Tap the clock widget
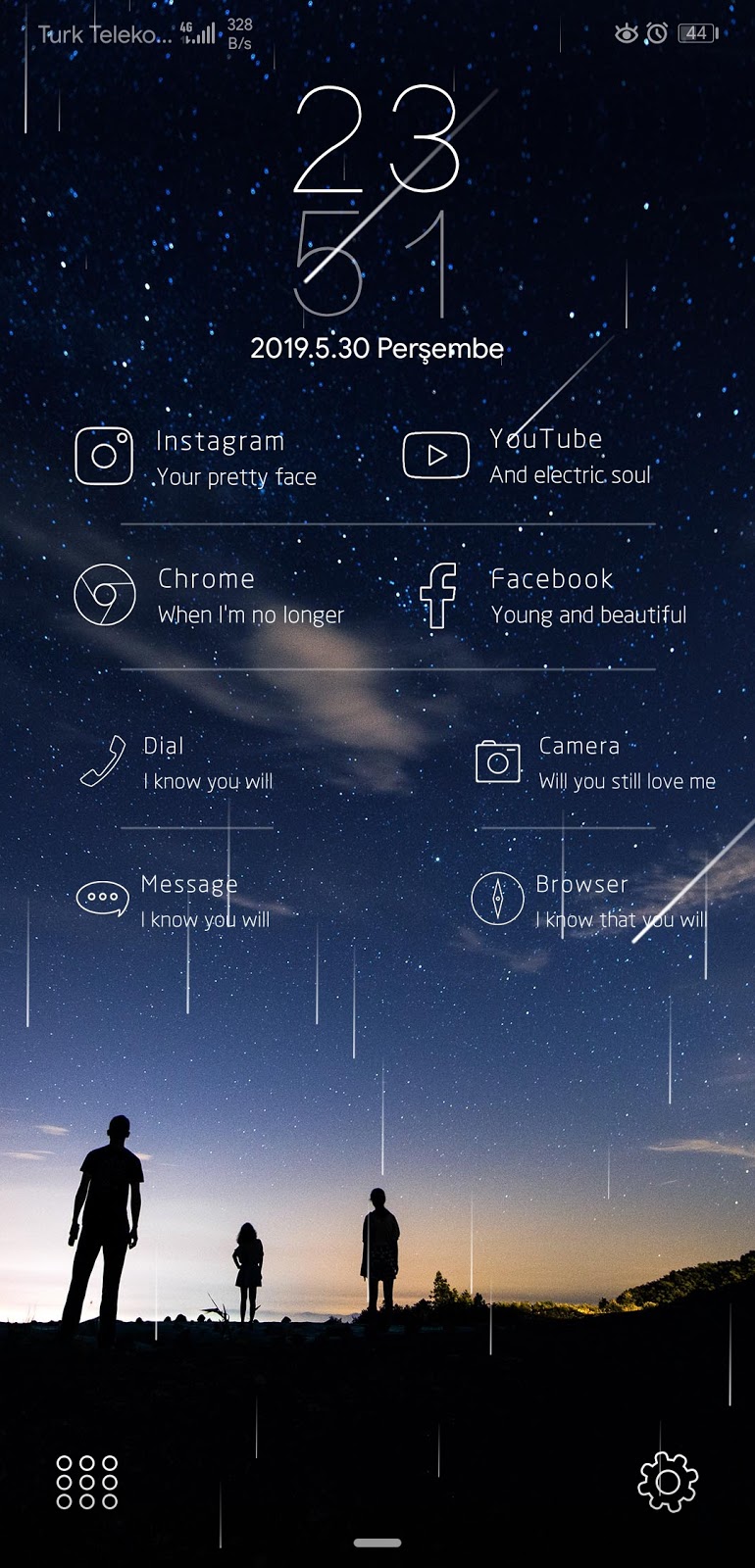This screenshot has width=755, height=1568. 377,201
